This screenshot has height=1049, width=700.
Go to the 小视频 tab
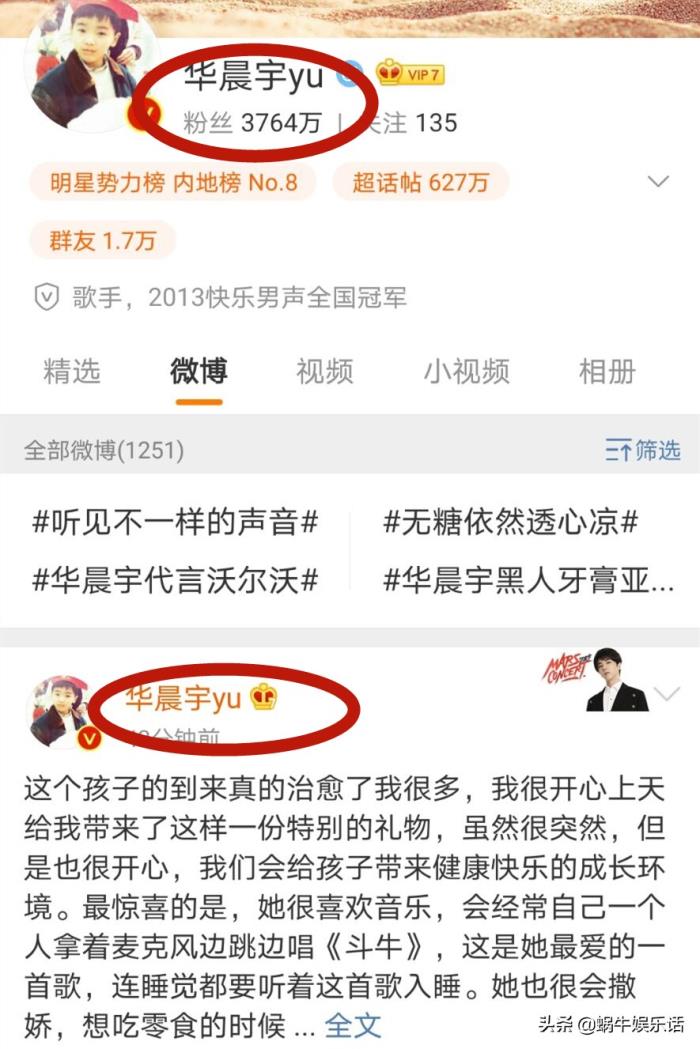(466, 372)
